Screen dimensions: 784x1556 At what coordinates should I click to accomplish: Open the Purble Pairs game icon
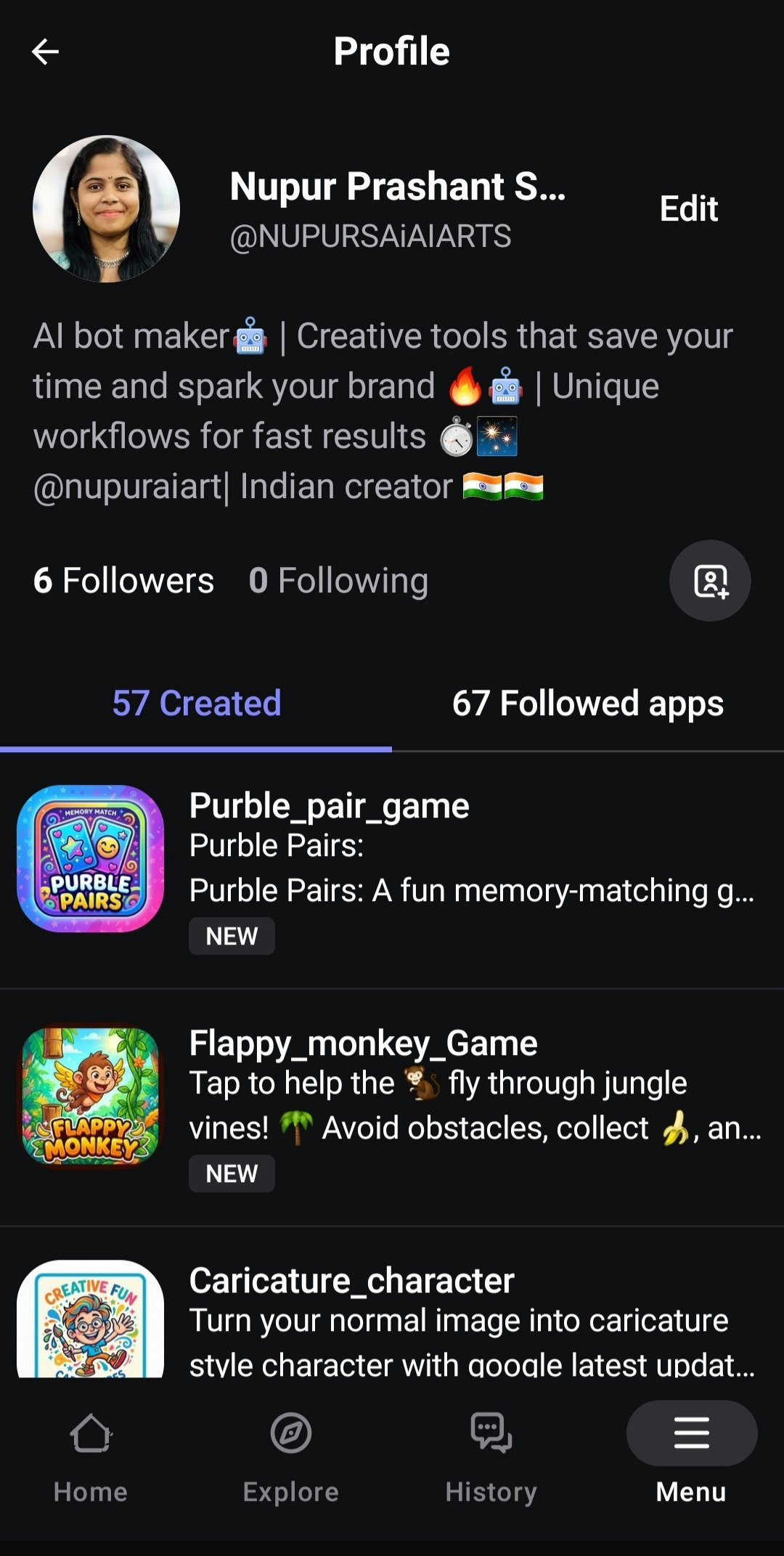[90, 858]
